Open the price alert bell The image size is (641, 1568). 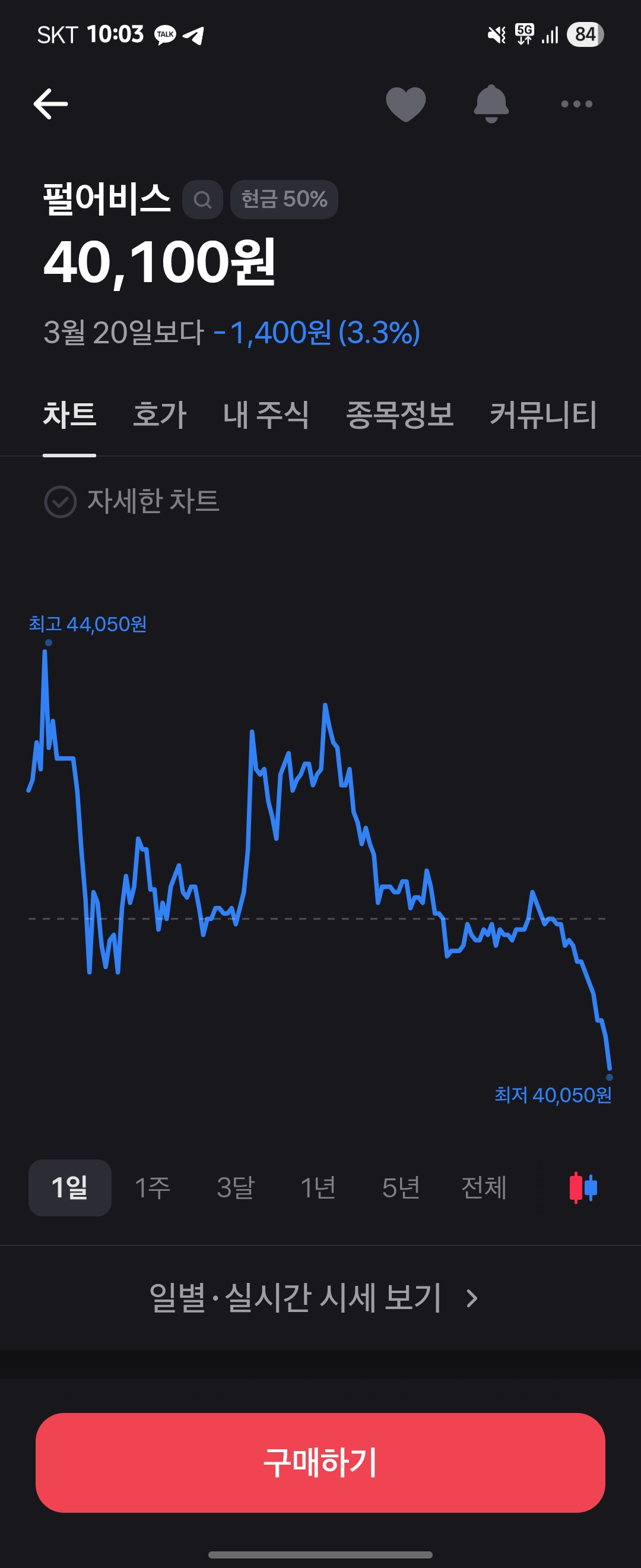pyautogui.click(x=491, y=104)
